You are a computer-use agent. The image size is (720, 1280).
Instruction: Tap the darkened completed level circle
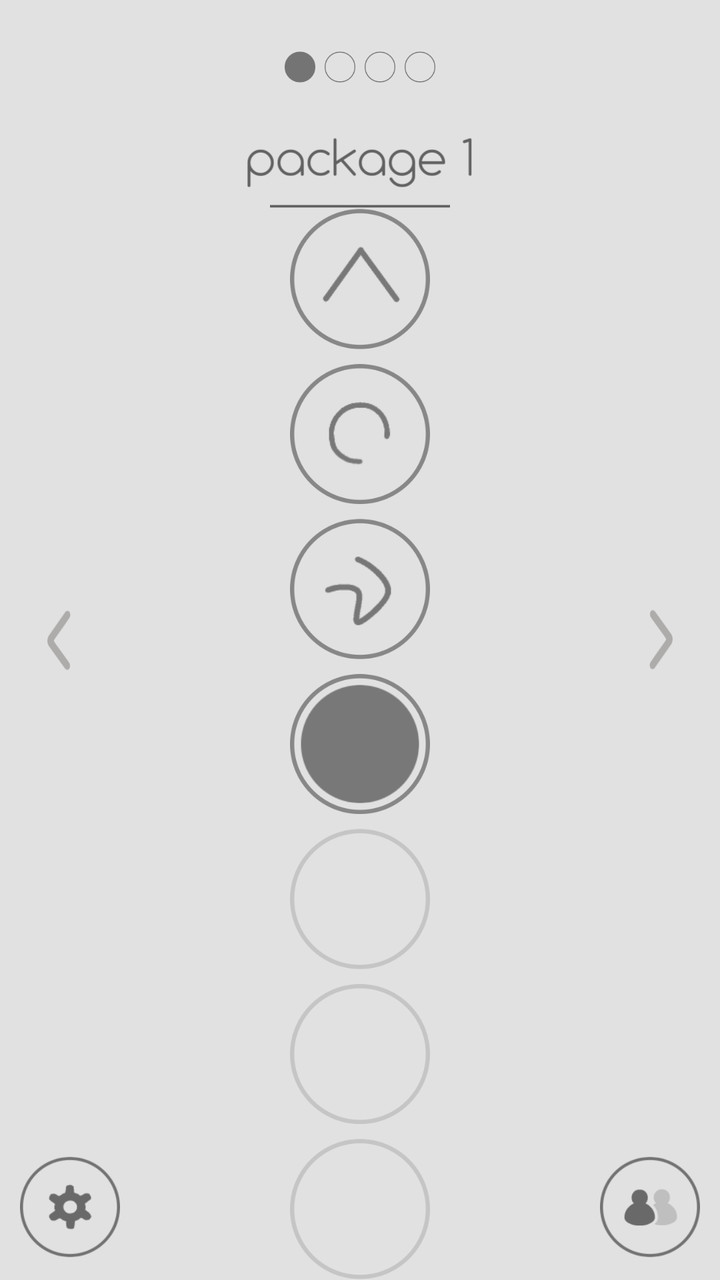point(359,744)
